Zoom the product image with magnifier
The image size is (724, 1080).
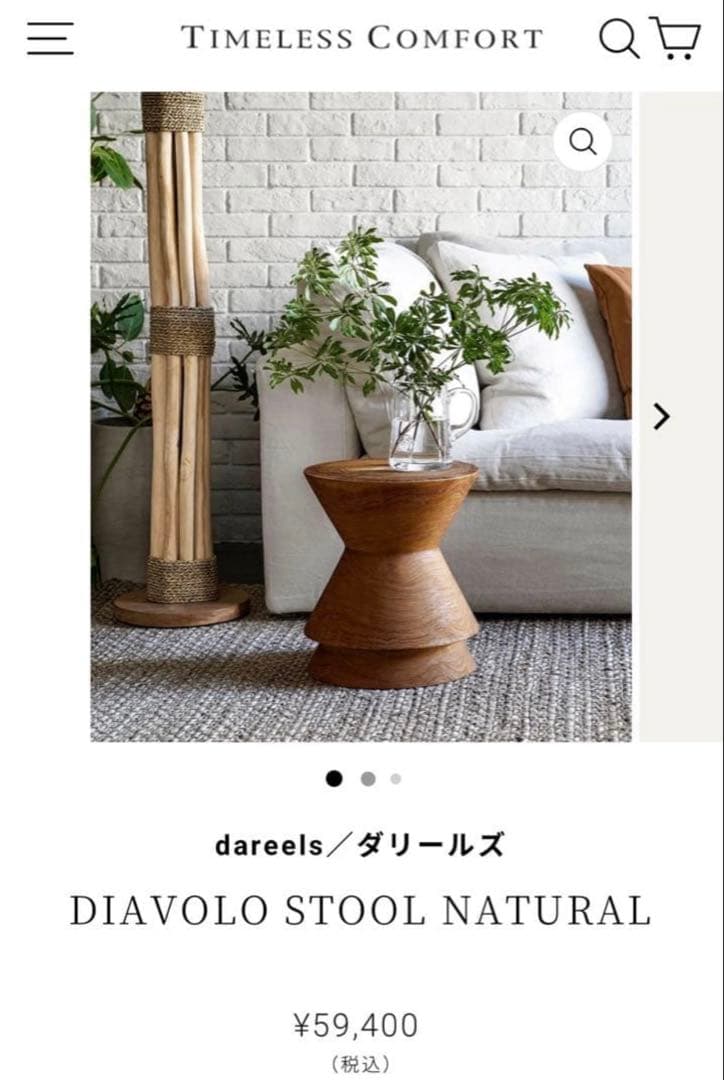583,142
